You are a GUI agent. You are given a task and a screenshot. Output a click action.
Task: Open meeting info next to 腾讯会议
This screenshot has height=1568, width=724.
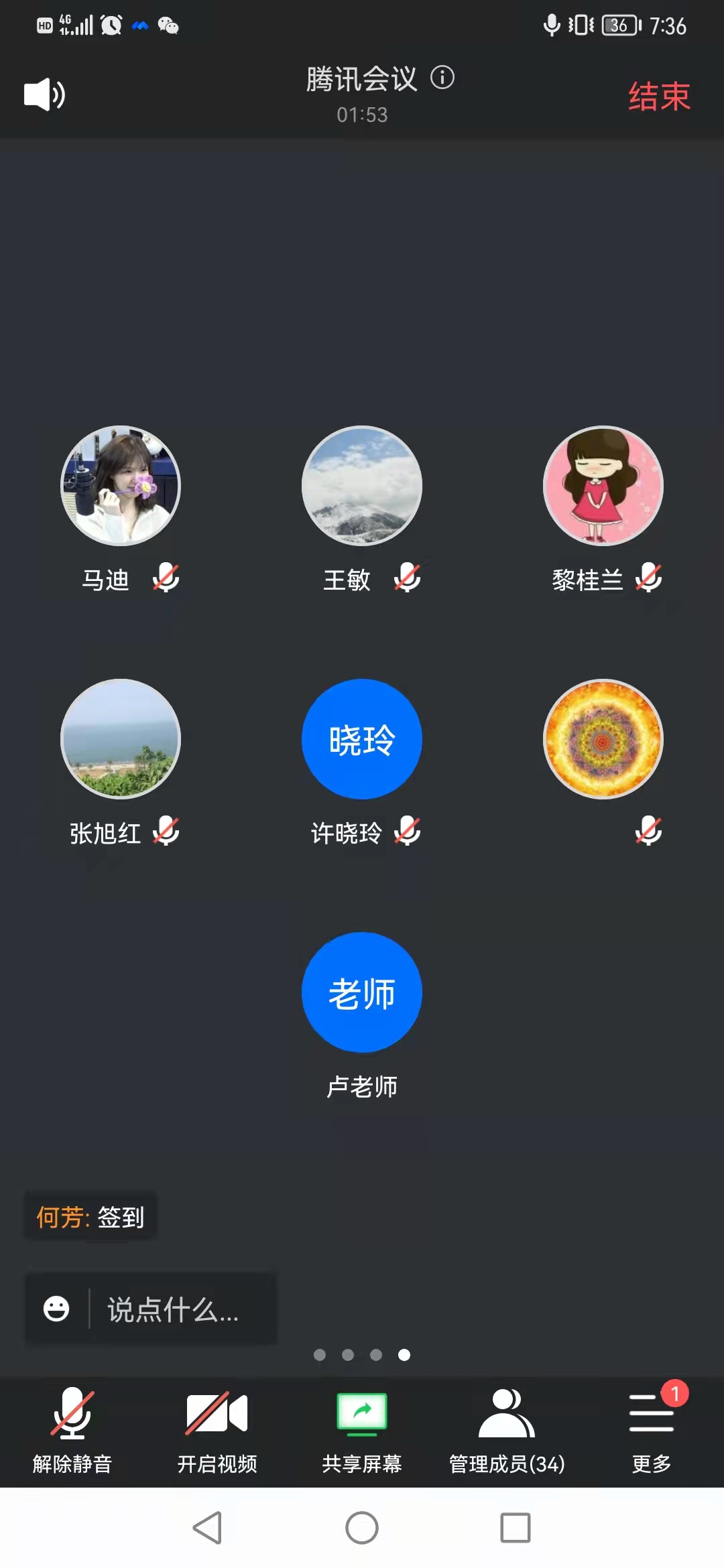pyautogui.click(x=442, y=78)
